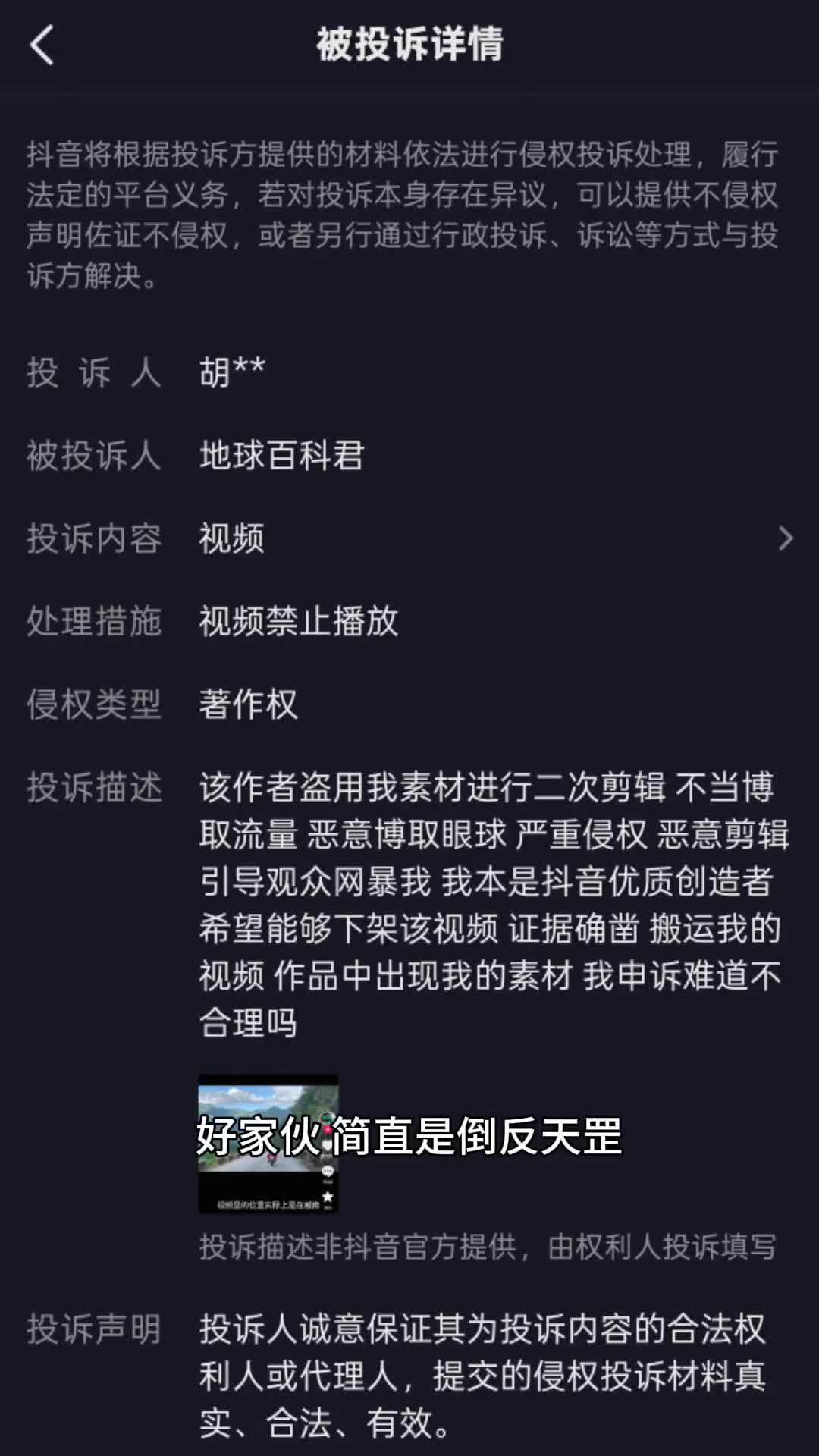Tap the uploader avatar inside the video preview
Viewport: 819px width, 1456px height.
326,1118
